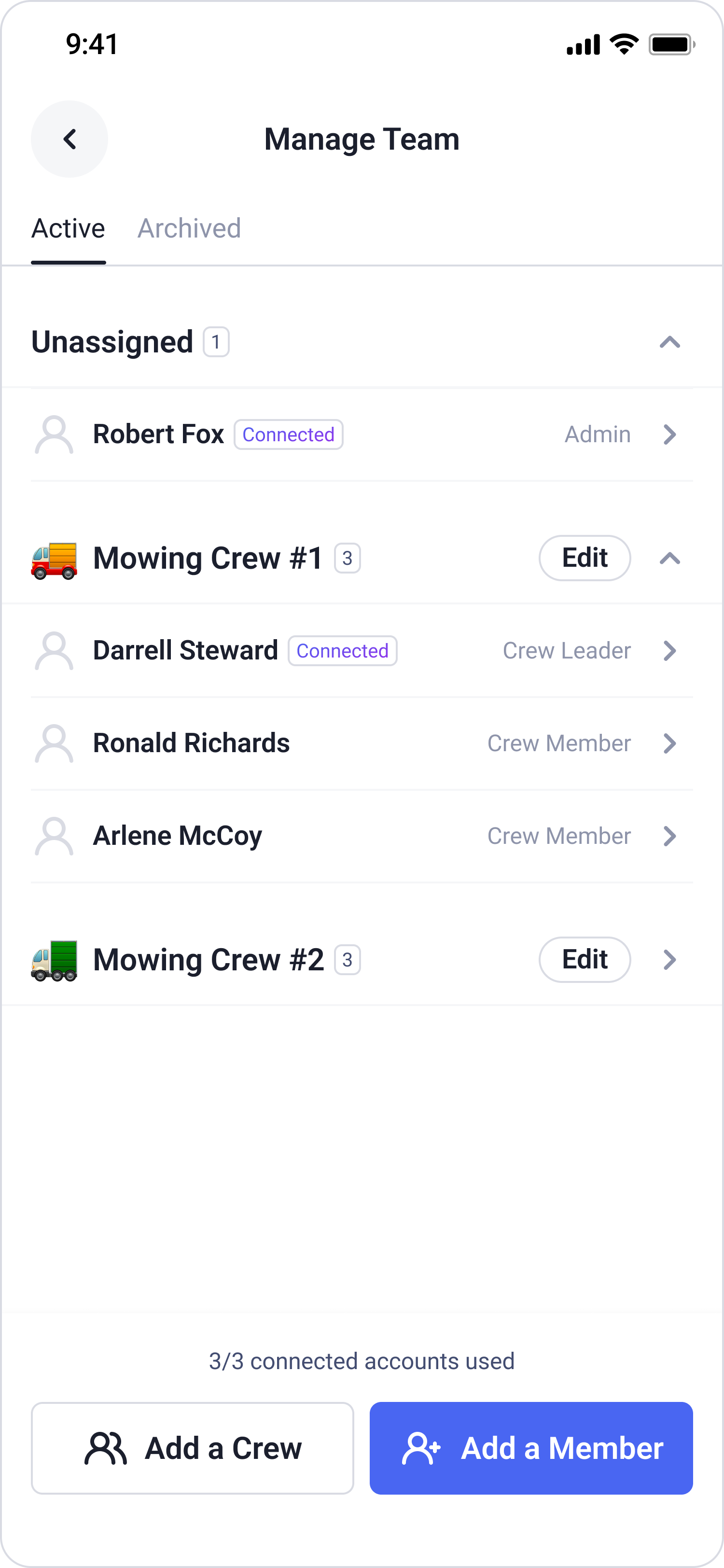
Task: Collapse the Mowing Crew #1 member list
Action: tap(670, 558)
